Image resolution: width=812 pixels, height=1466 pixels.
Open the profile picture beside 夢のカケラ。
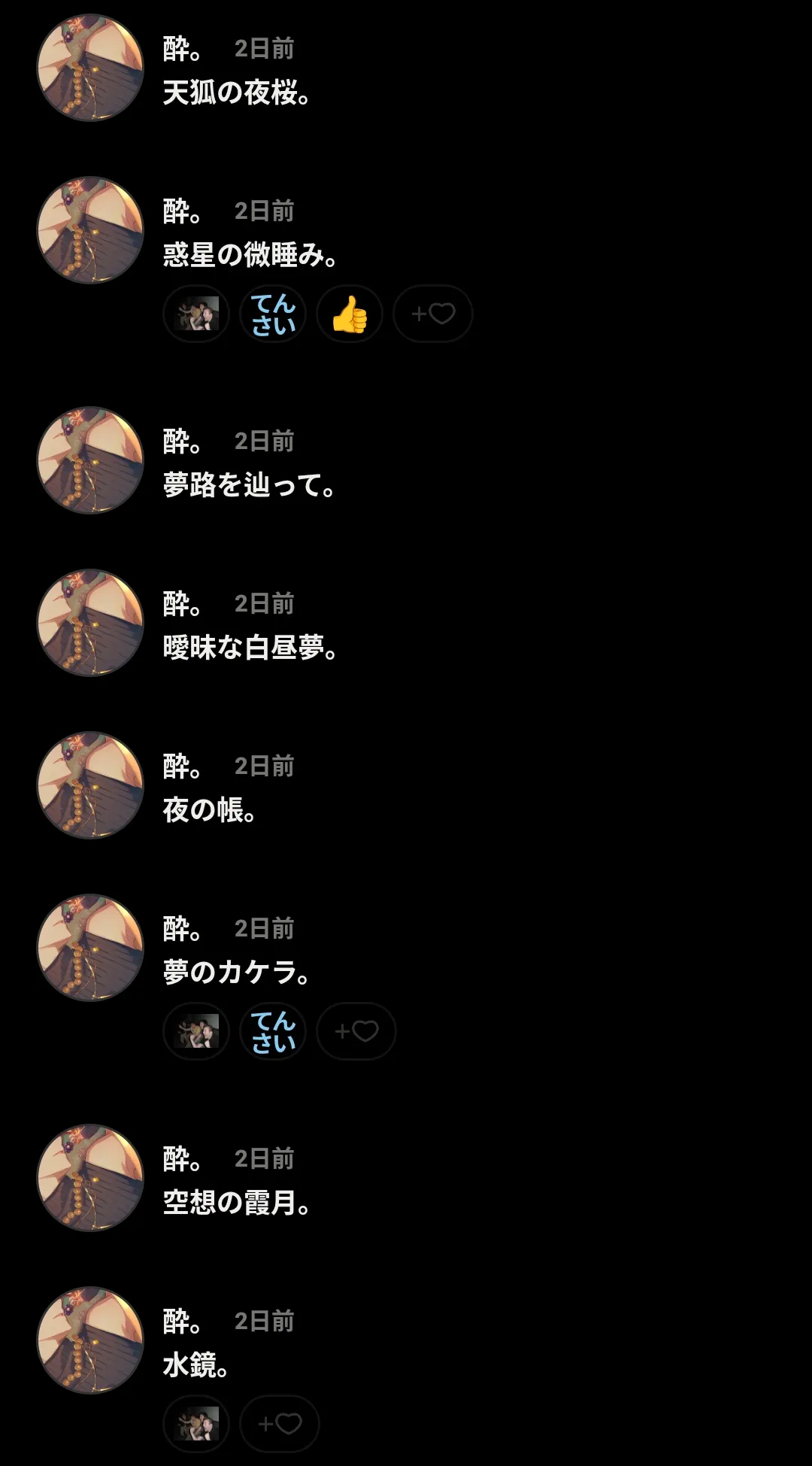click(x=90, y=947)
